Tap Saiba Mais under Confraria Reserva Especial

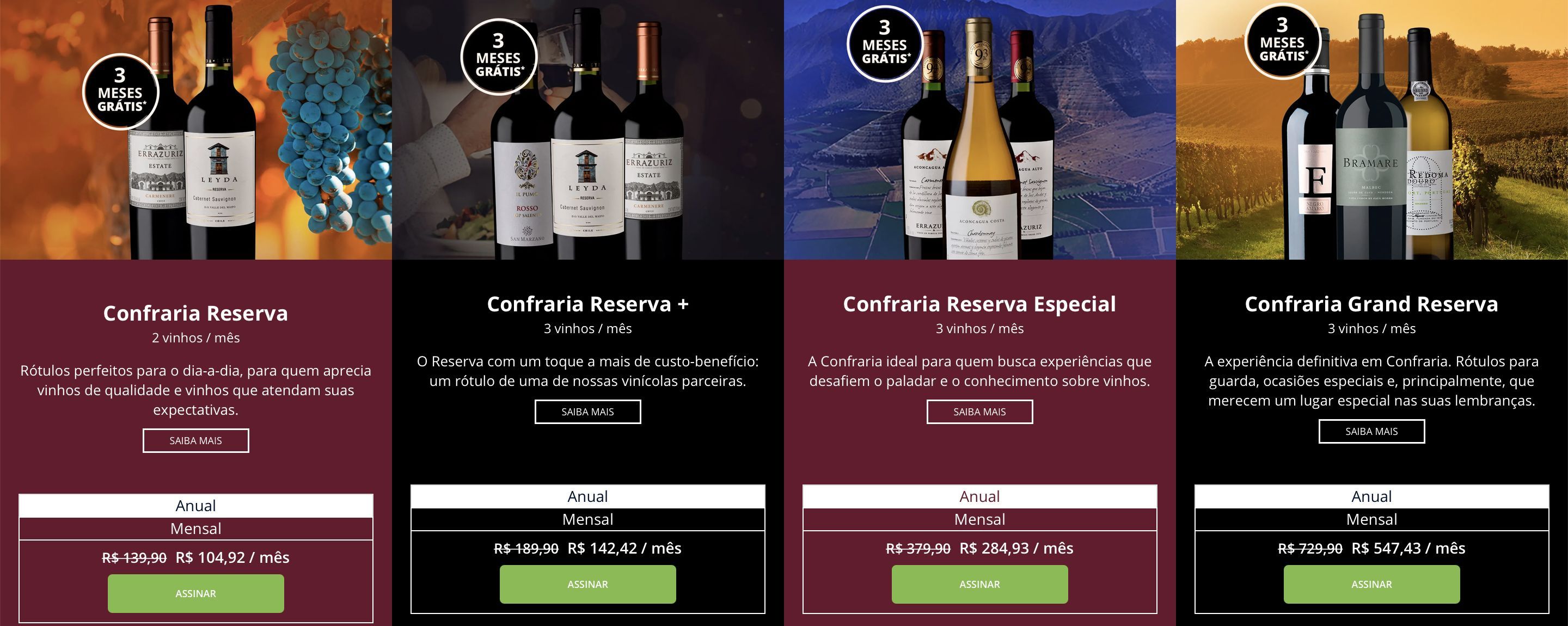click(x=979, y=412)
